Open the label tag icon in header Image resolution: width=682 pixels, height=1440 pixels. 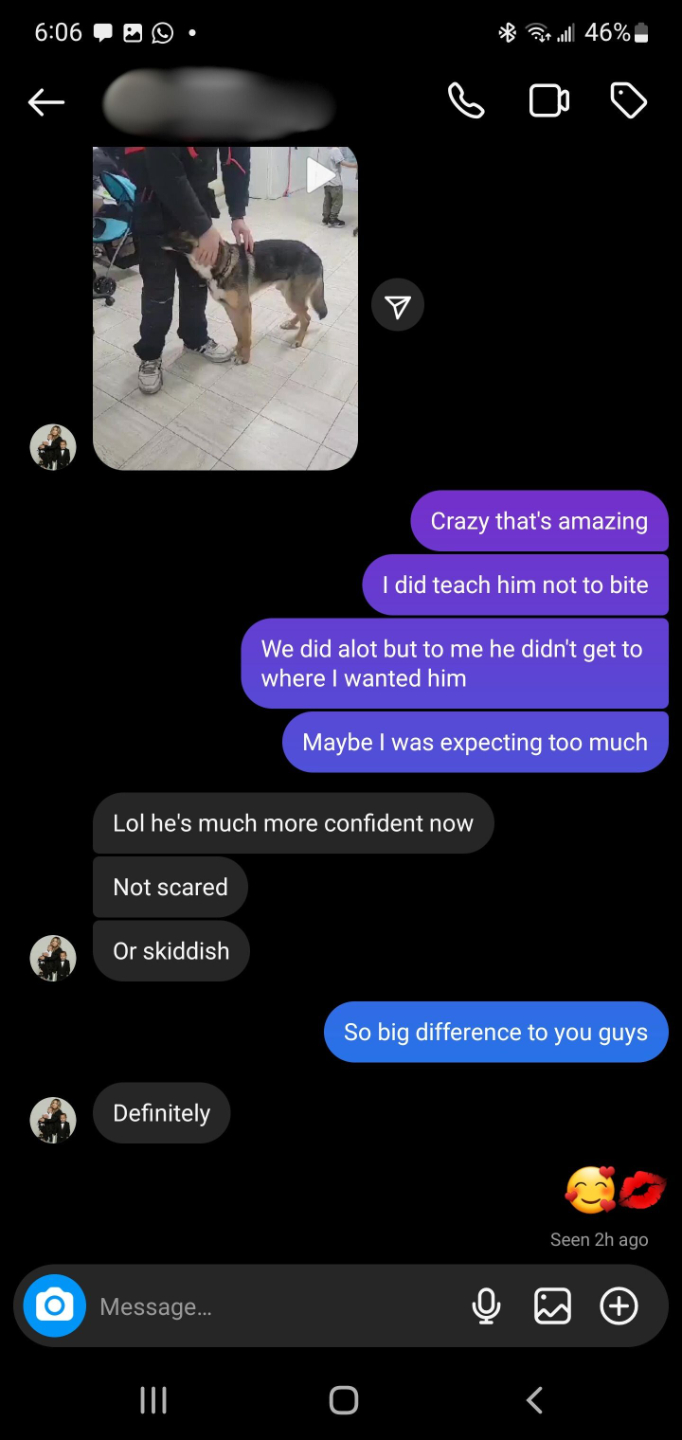click(x=629, y=101)
